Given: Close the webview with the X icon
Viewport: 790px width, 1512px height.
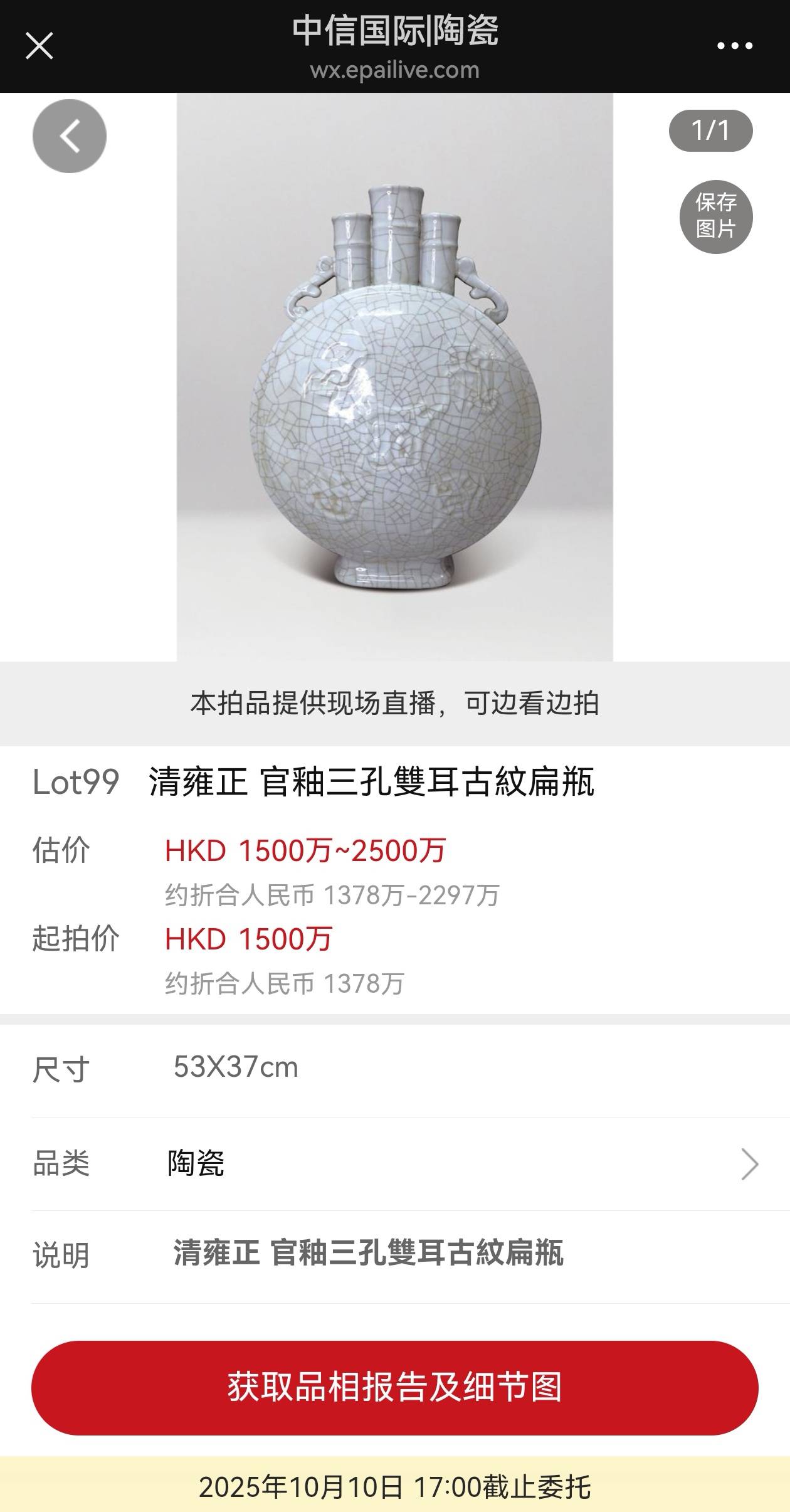Looking at the screenshot, I should pos(39,46).
